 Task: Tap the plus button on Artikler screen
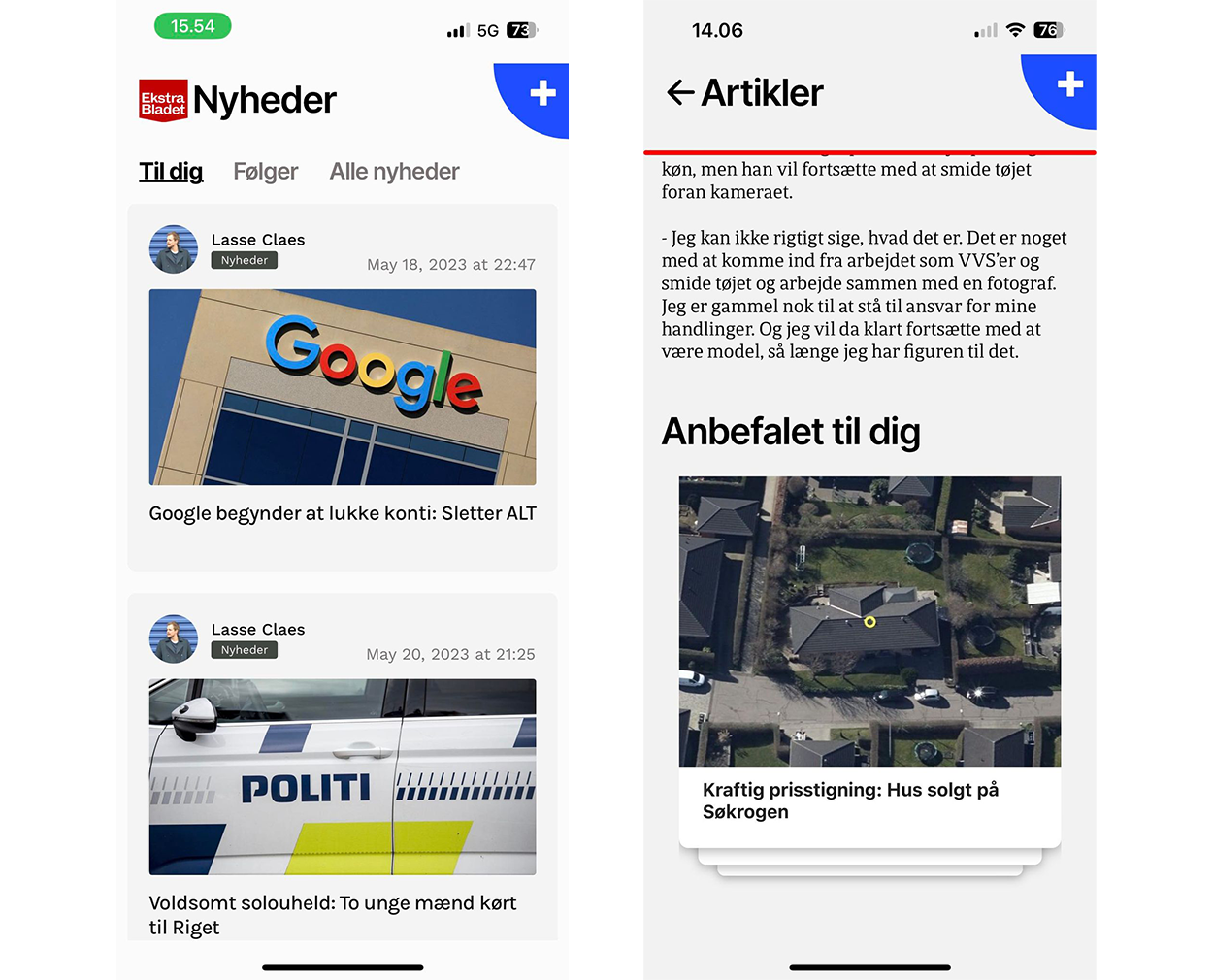[x=1069, y=84]
